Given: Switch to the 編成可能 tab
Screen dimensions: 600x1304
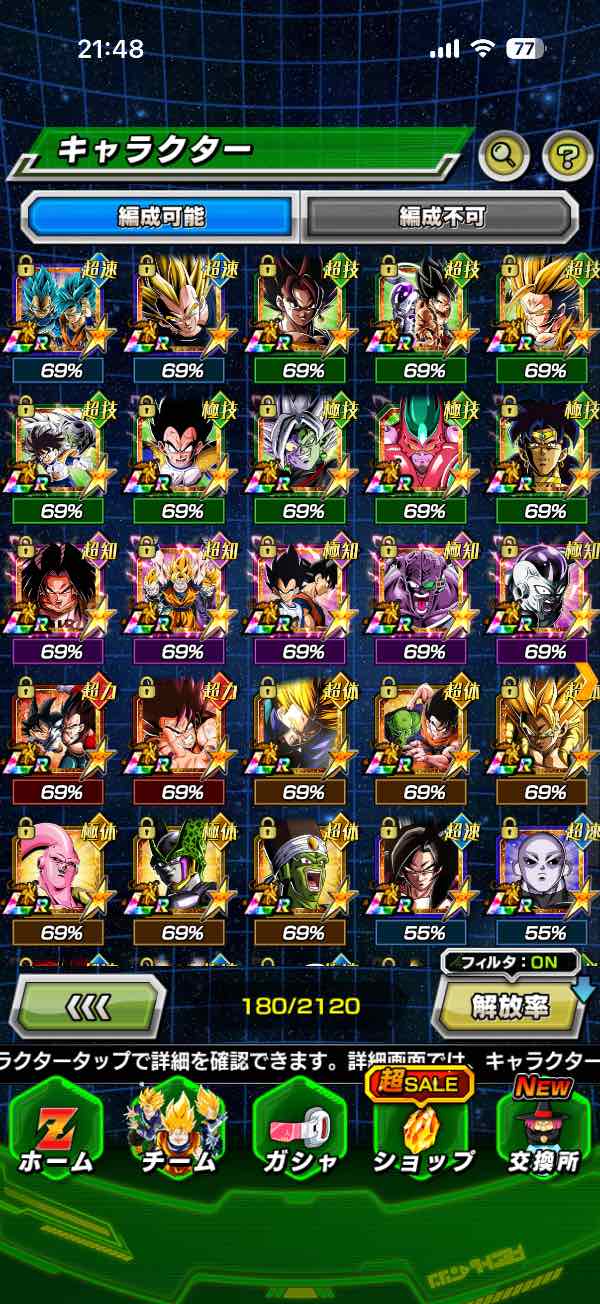Looking at the screenshot, I should [x=160, y=216].
